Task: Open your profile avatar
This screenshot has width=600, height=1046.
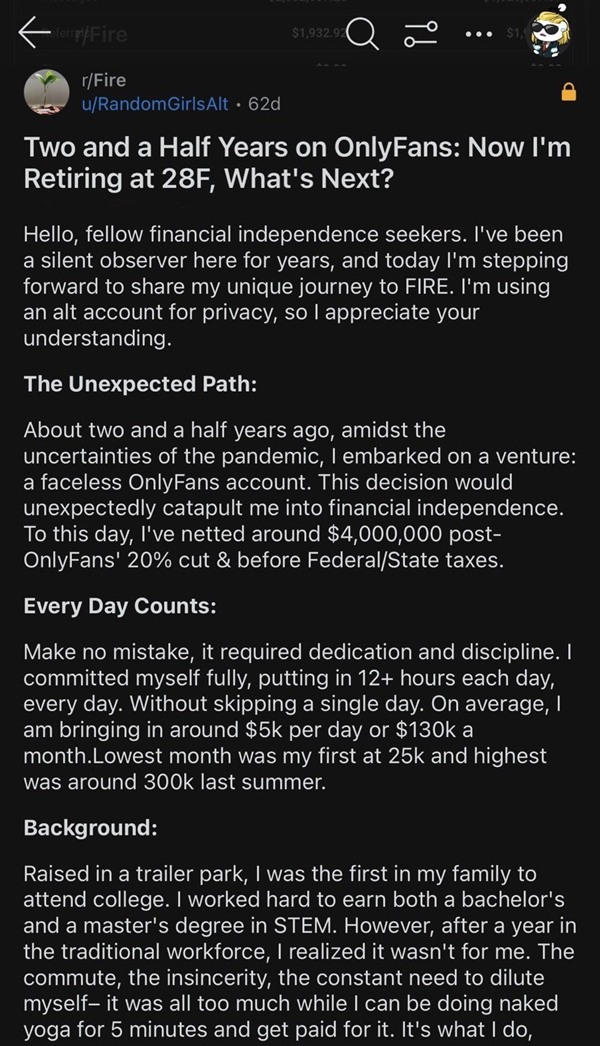Action: point(551,31)
